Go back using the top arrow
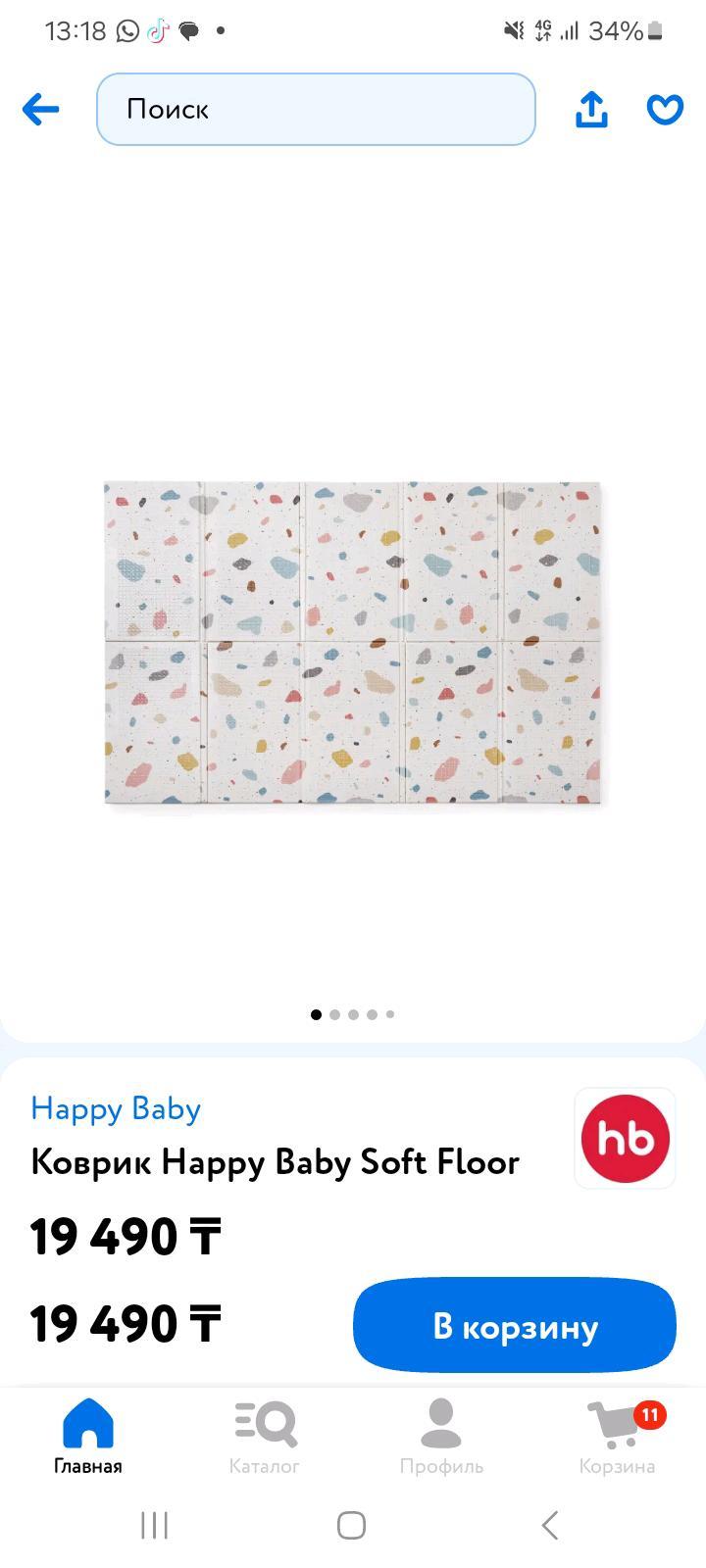 (x=40, y=109)
